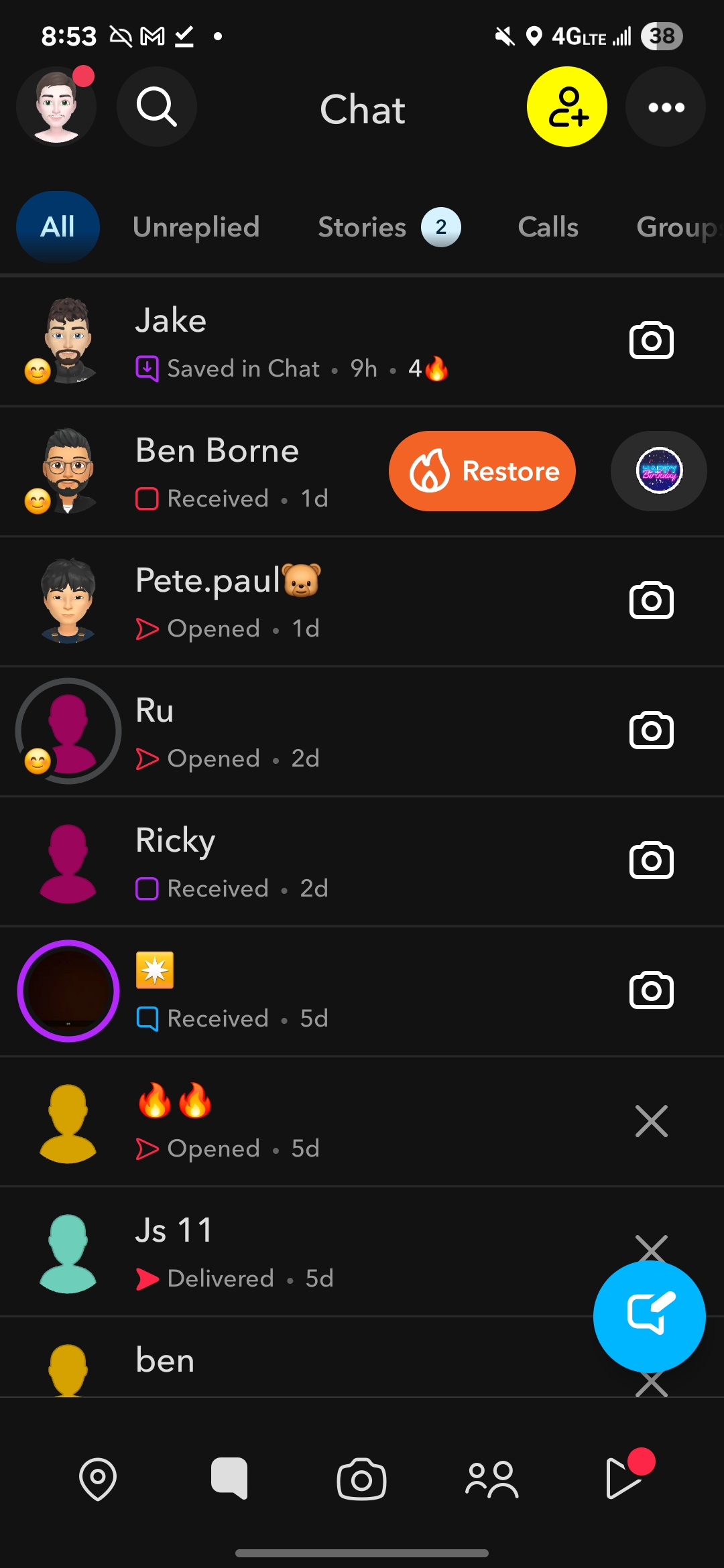Image resolution: width=724 pixels, height=1568 pixels.
Task: Tap the yellow add friend button
Action: tap(567, 107)
